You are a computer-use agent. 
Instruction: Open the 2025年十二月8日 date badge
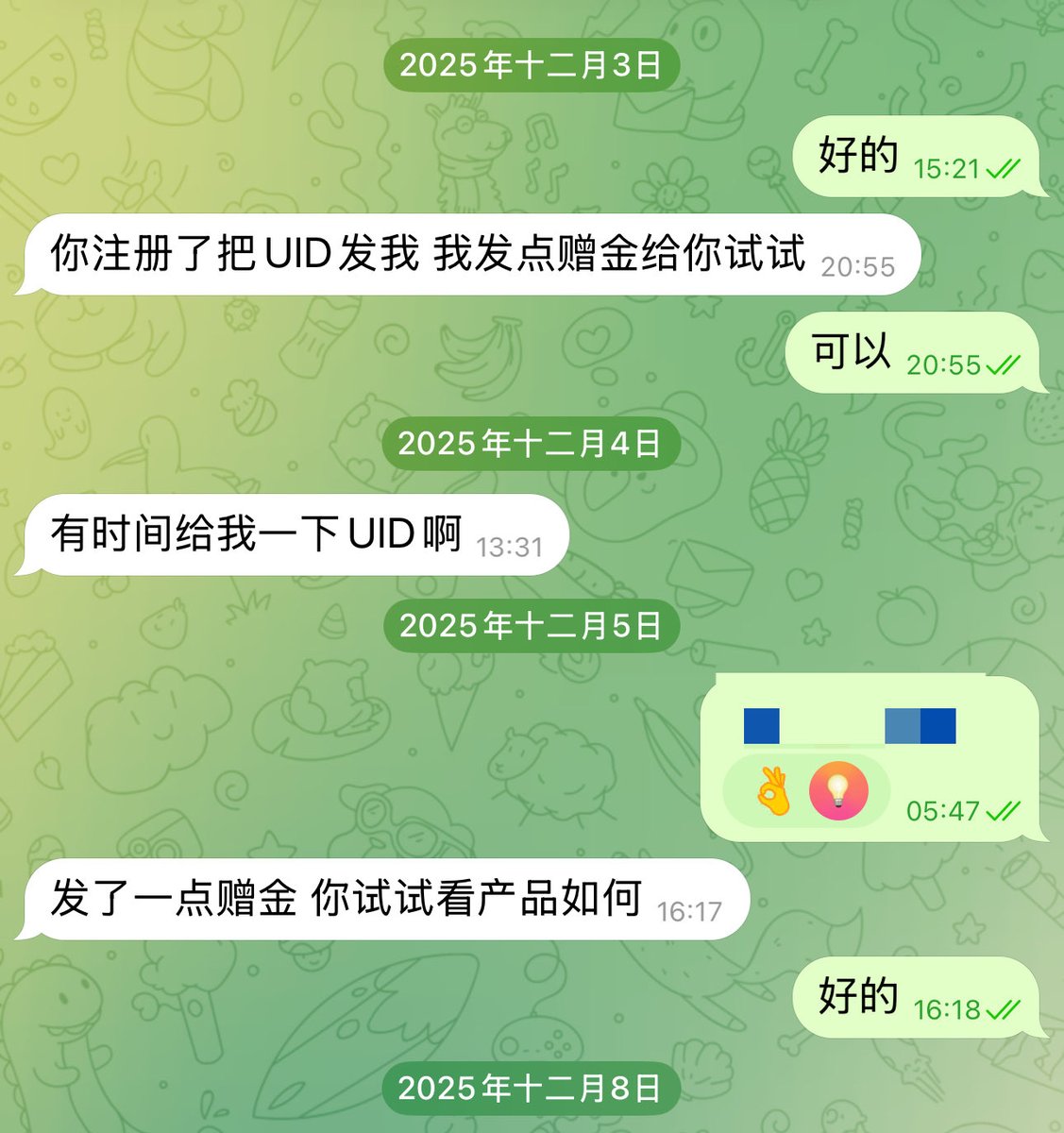(x=531, y=1089)
